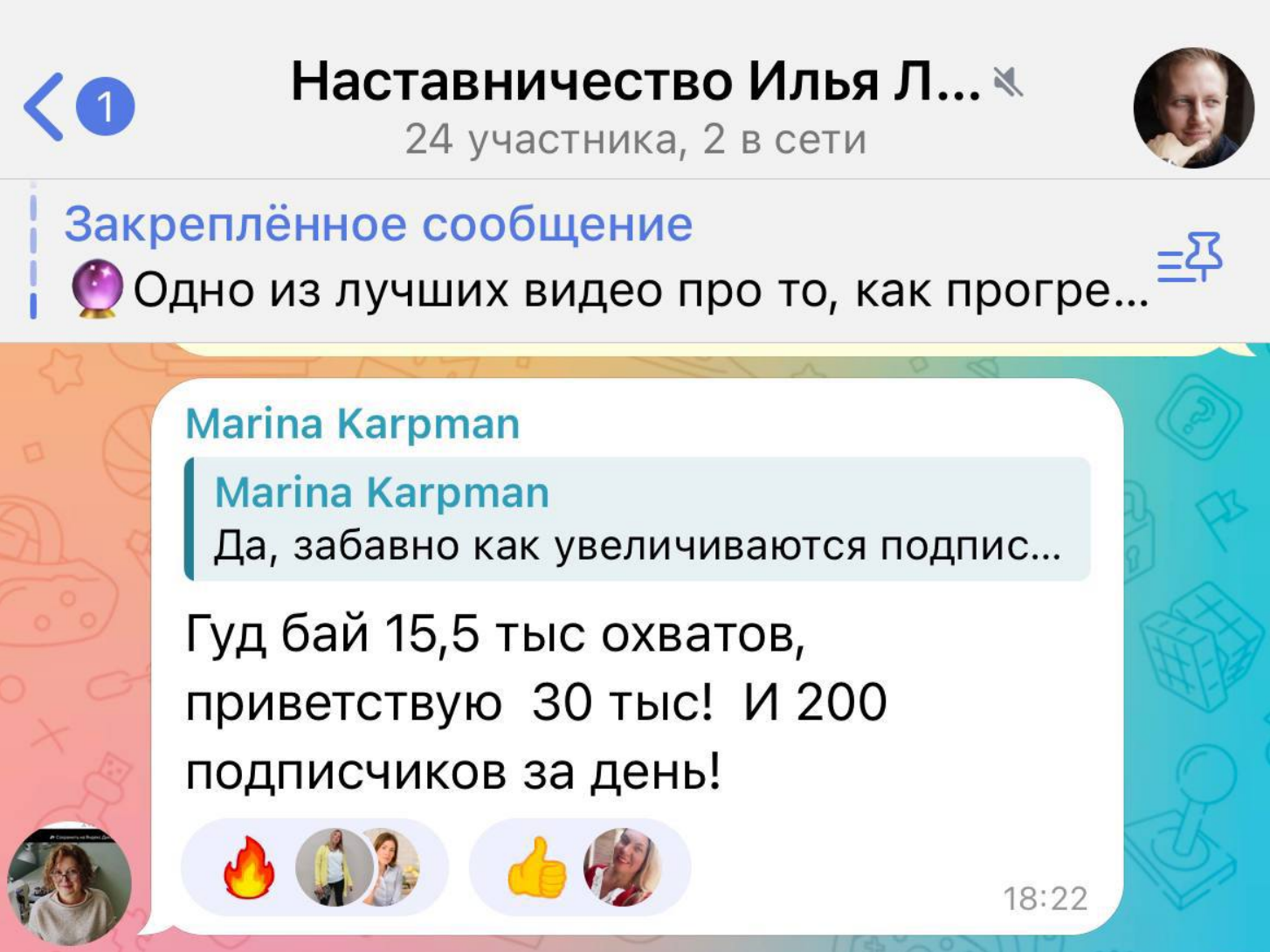Show the list of all pinned messages
This screenshot has width=1270, height=952.
(x=1190, y=259)
